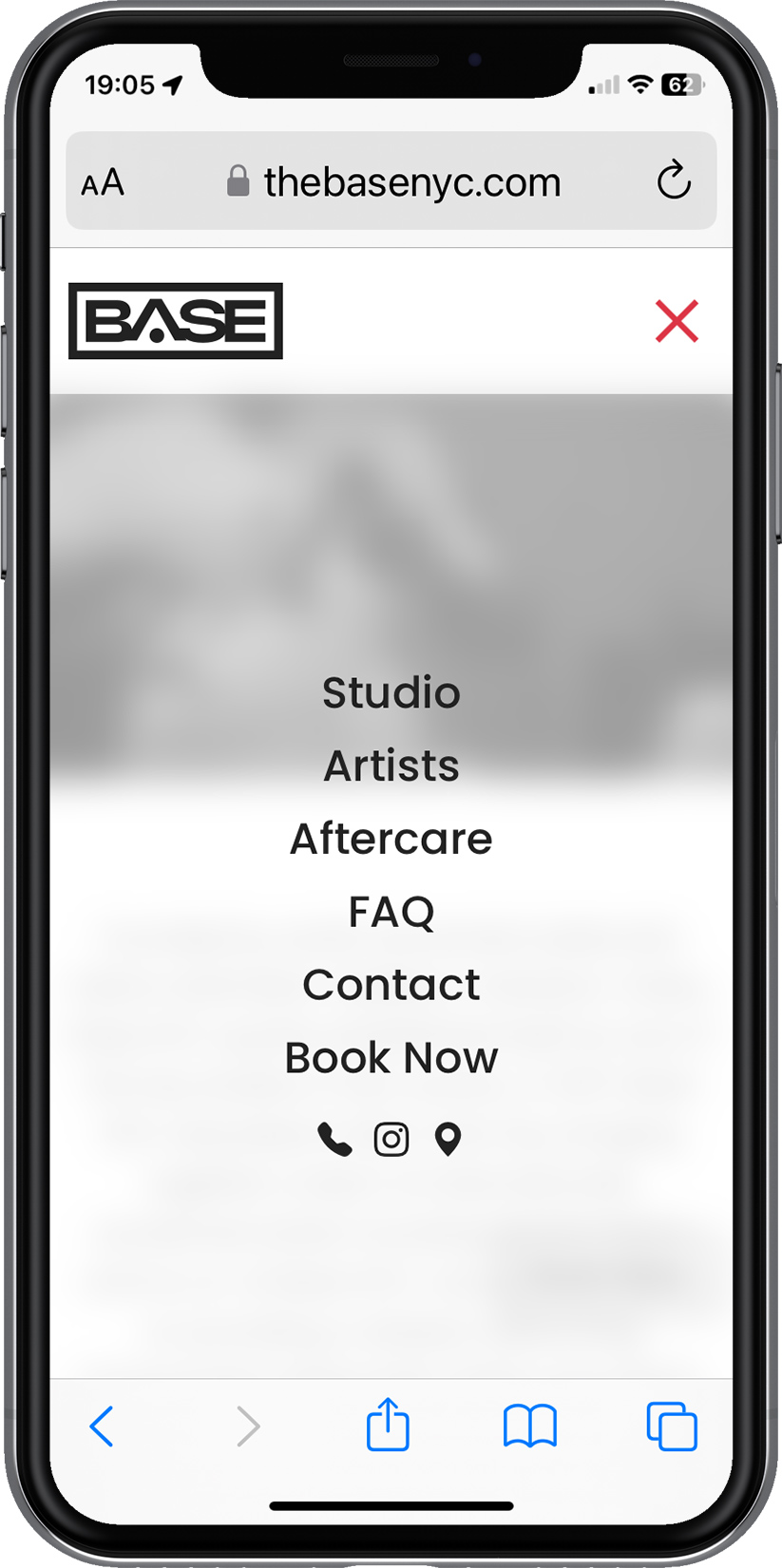The image size is (782, 1568).
Task: Close the navigation menu with red X
Action: click(x=677, y=321)
